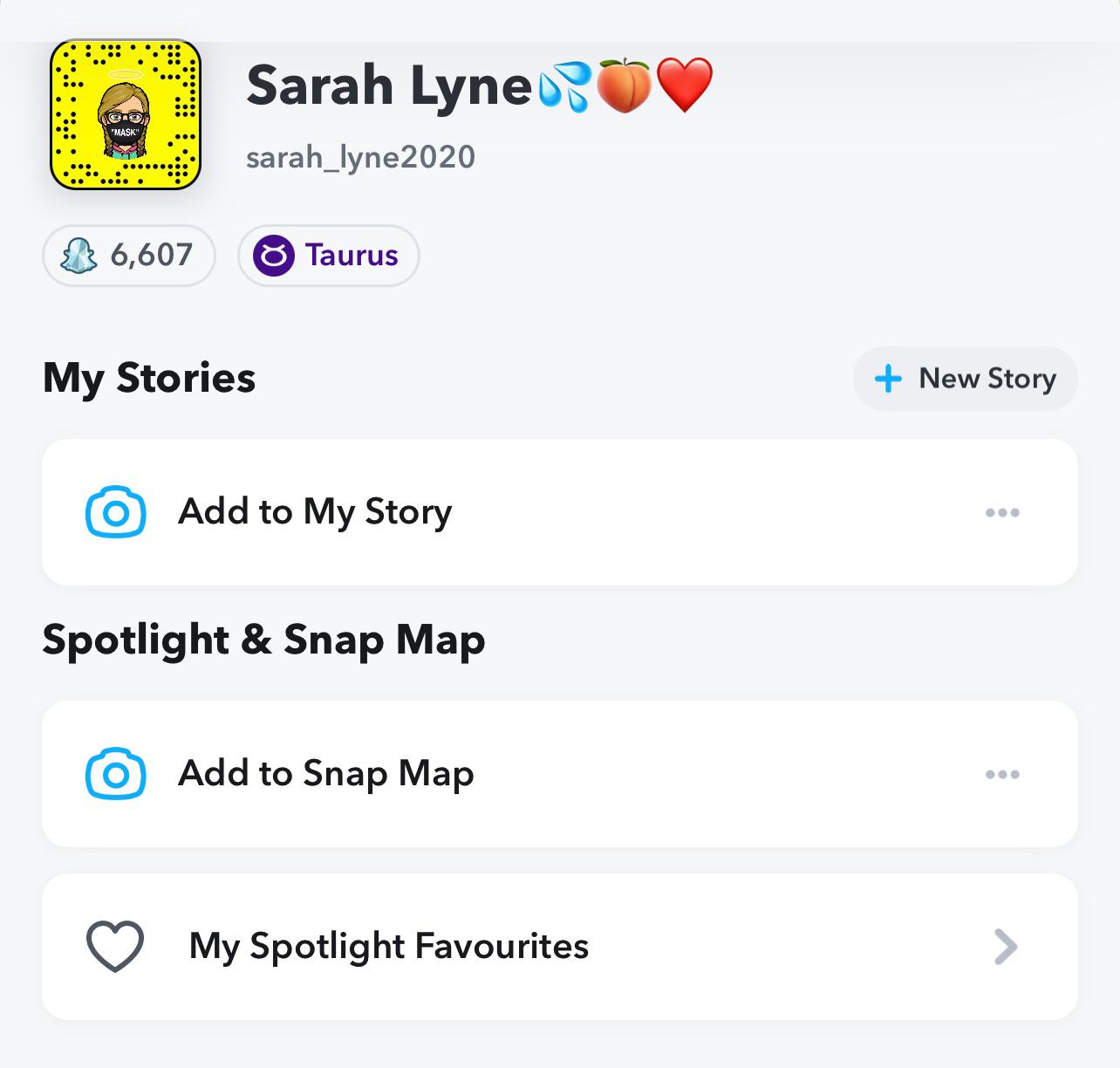Image resolution: width=1120 pixels, height=1068 pixels.
Task: Add to Snap Map
Action: pyautogui.click(x=325, y=774)
